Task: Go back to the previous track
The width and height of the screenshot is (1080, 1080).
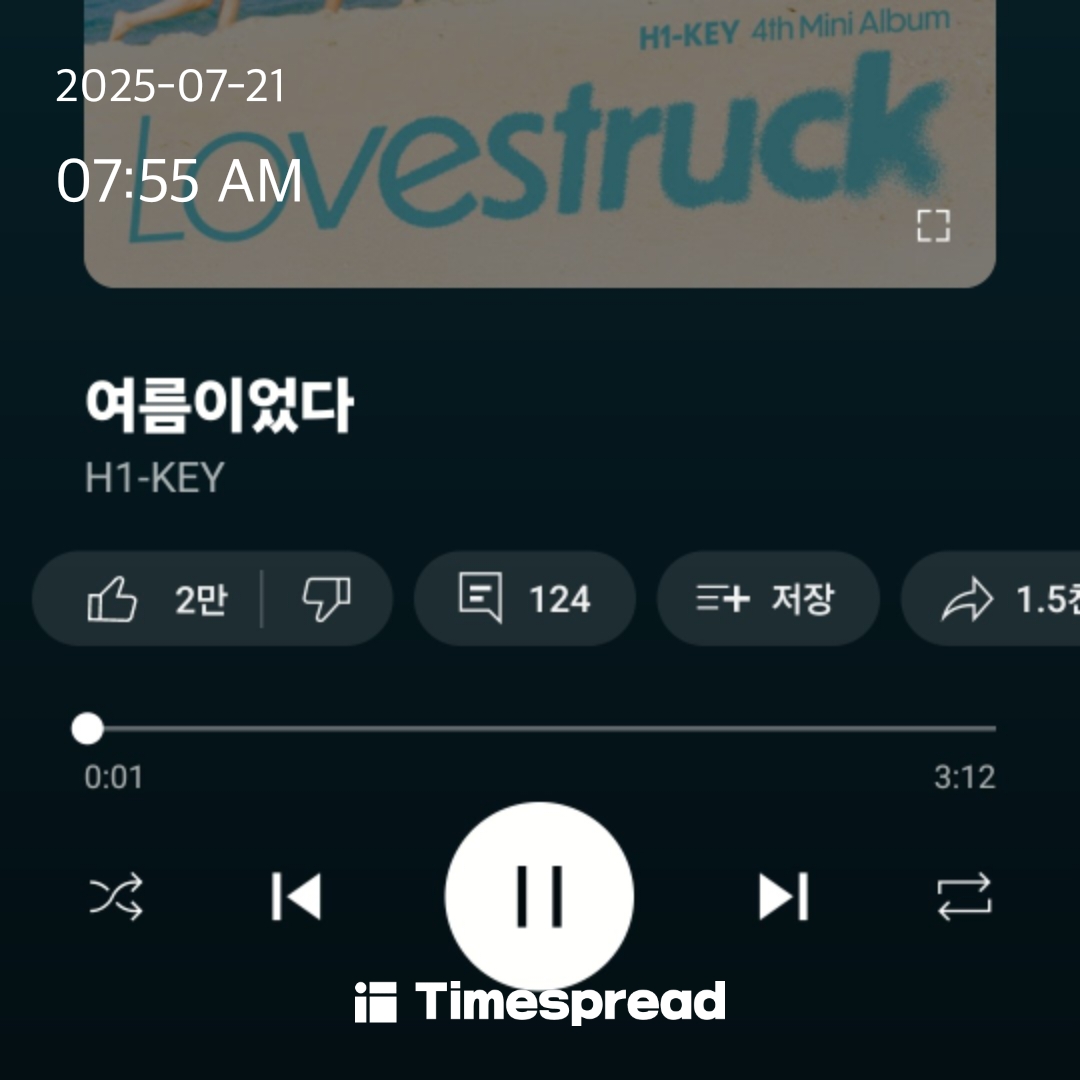Action: (x=296, y=896)
